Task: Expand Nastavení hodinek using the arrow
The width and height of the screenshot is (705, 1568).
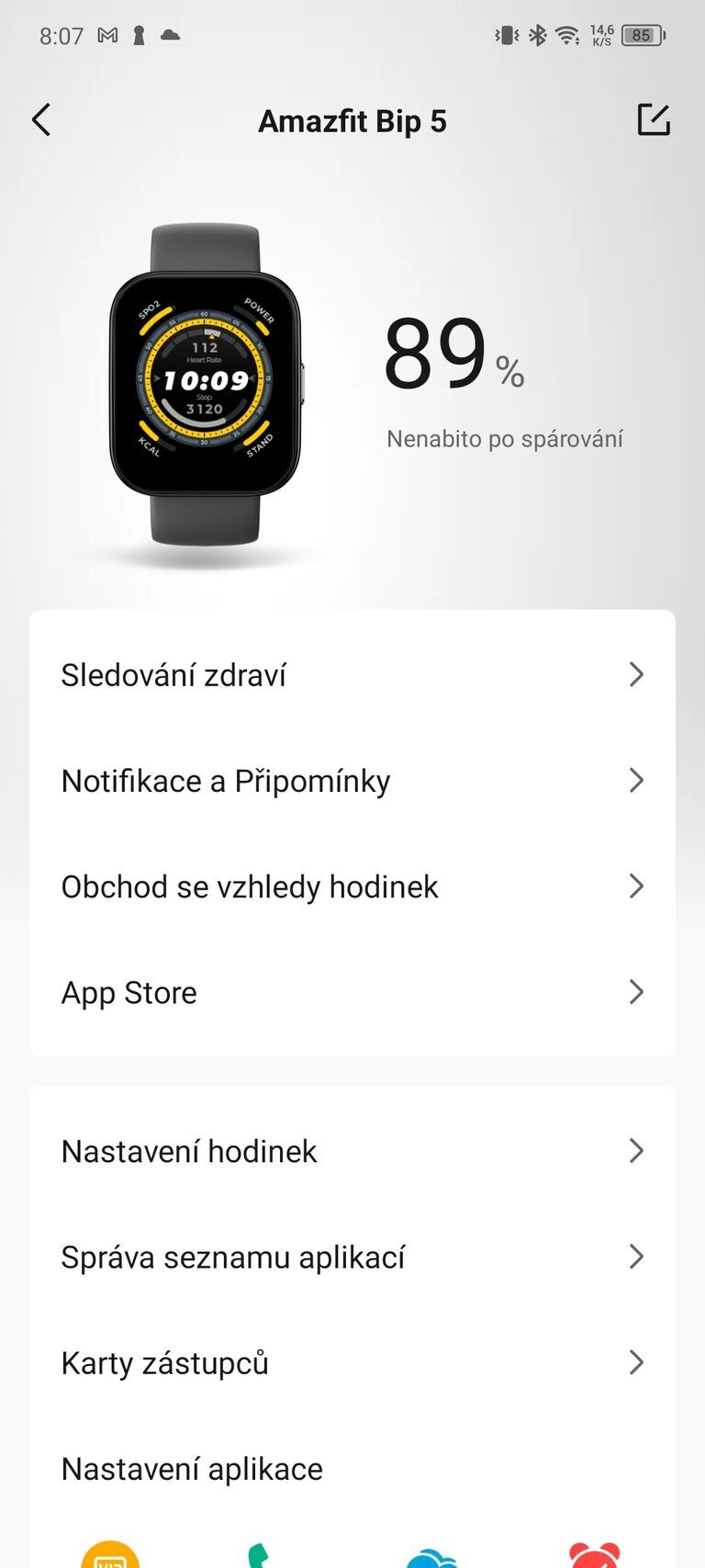Action: tap(637, 1151)
